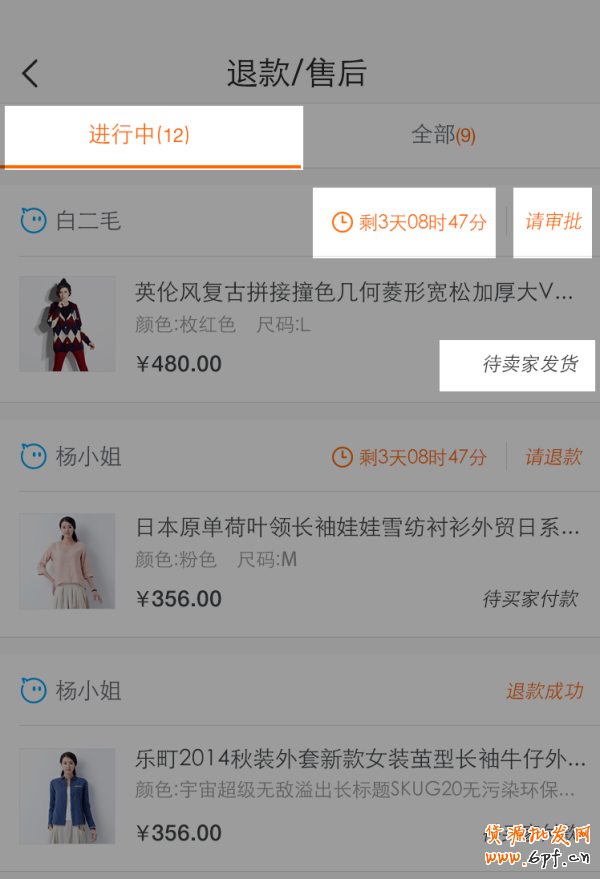
Task: Open the 英伦风复古 sweater refund order
Action: [355, 292]
